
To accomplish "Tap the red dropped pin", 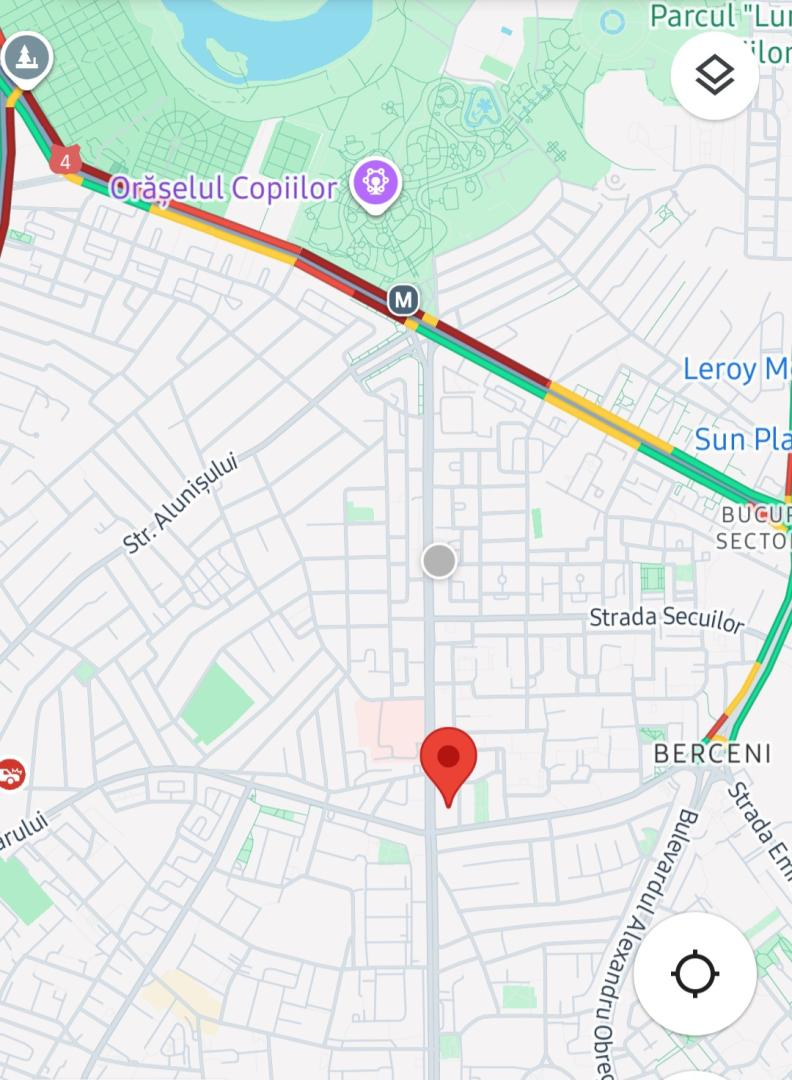I will click(x=448, y=762).
